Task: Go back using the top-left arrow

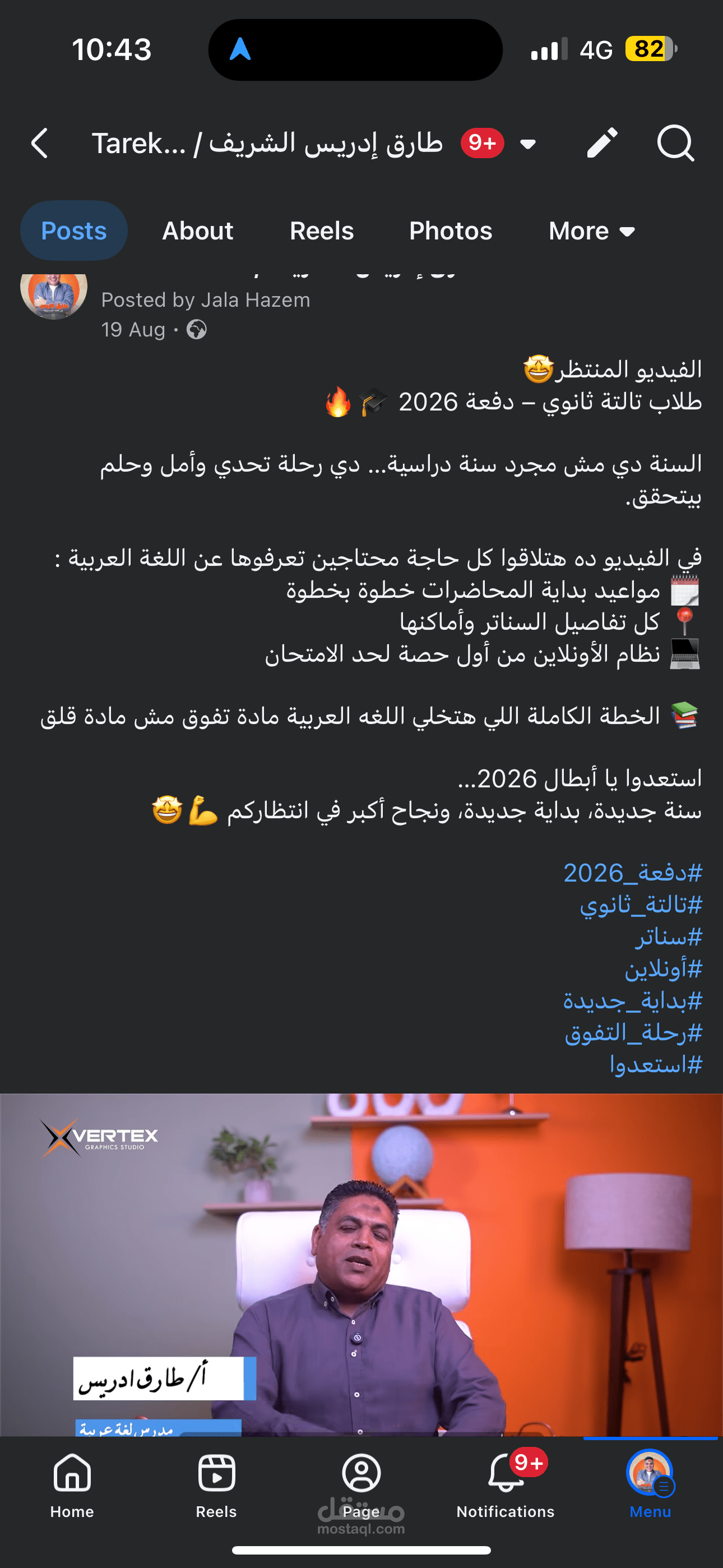Action: [40, 144]
